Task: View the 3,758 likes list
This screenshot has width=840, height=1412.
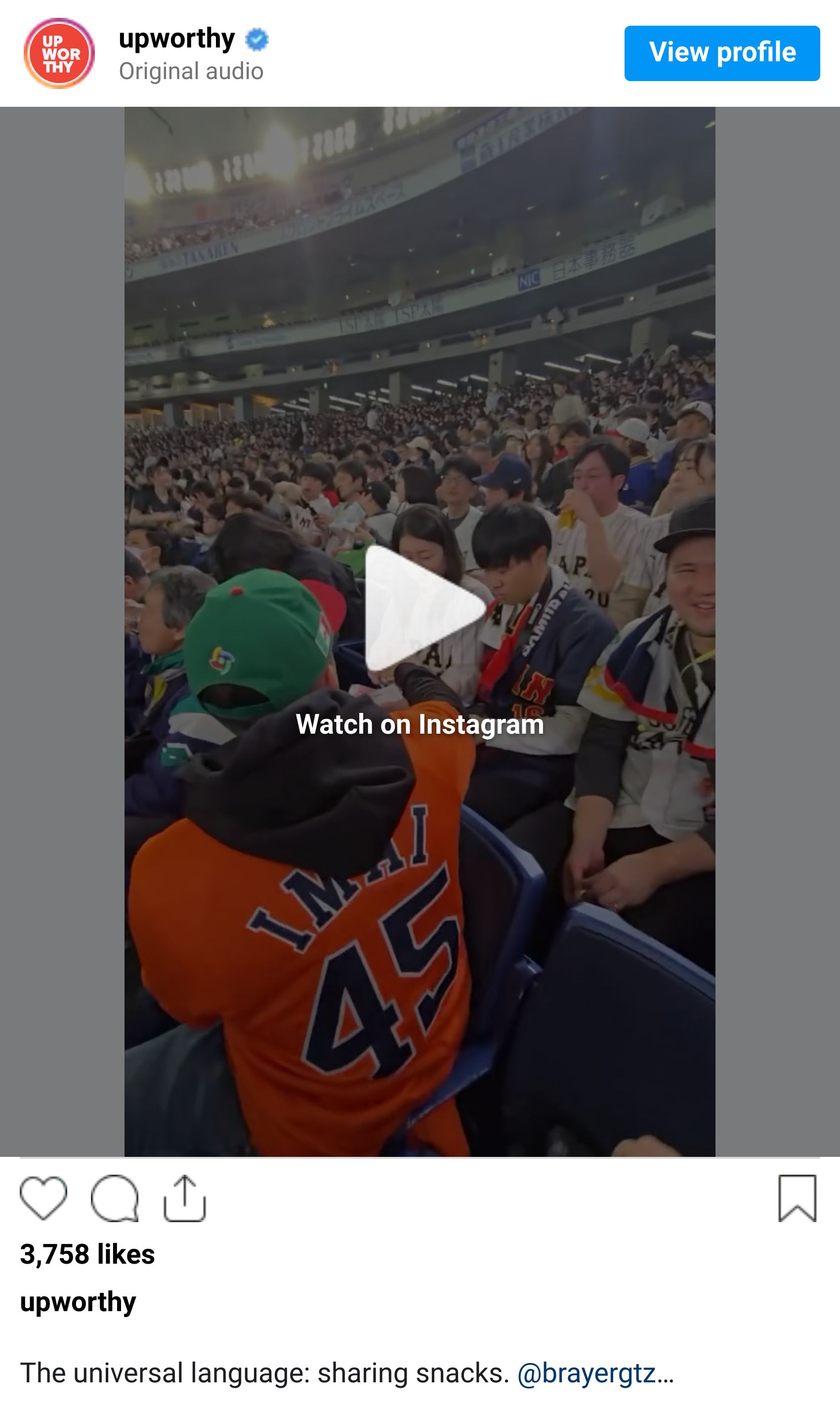Action: click(87, 1253)
